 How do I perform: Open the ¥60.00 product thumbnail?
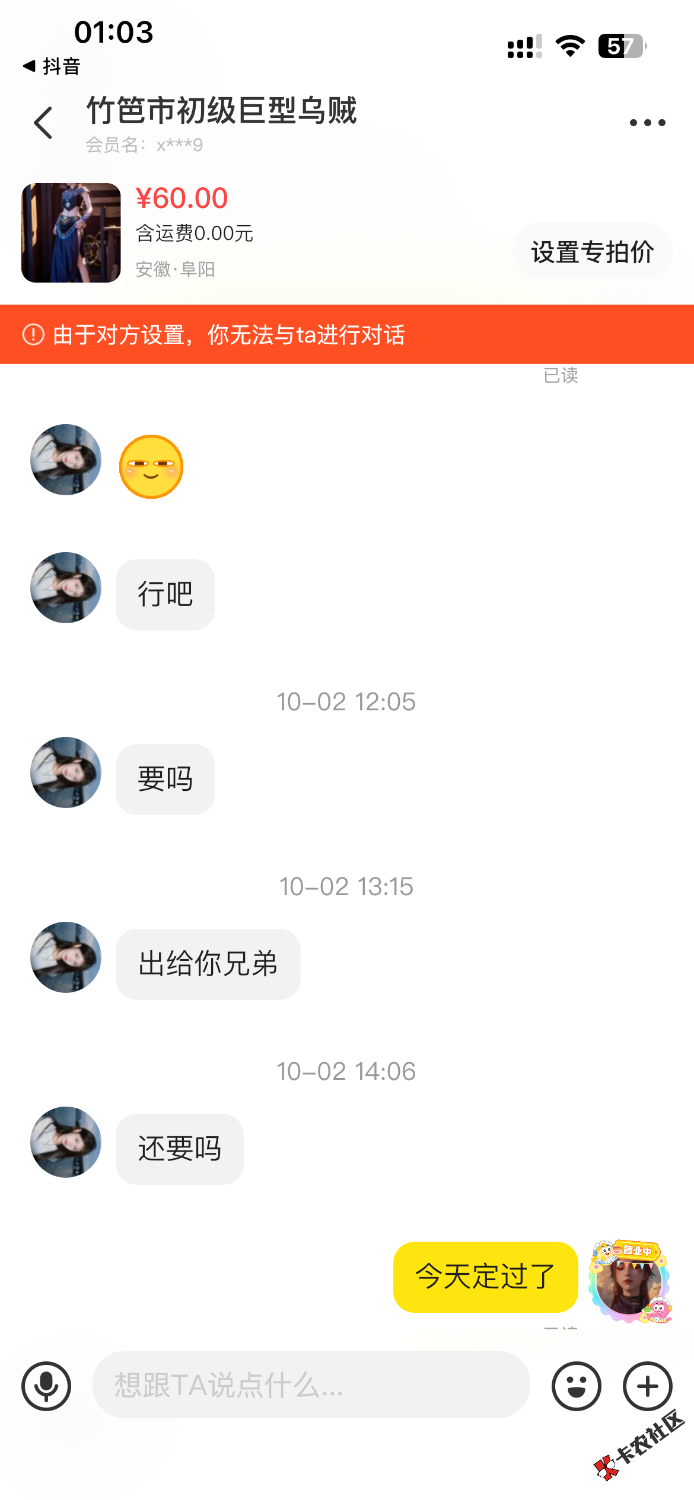(71, 233)
